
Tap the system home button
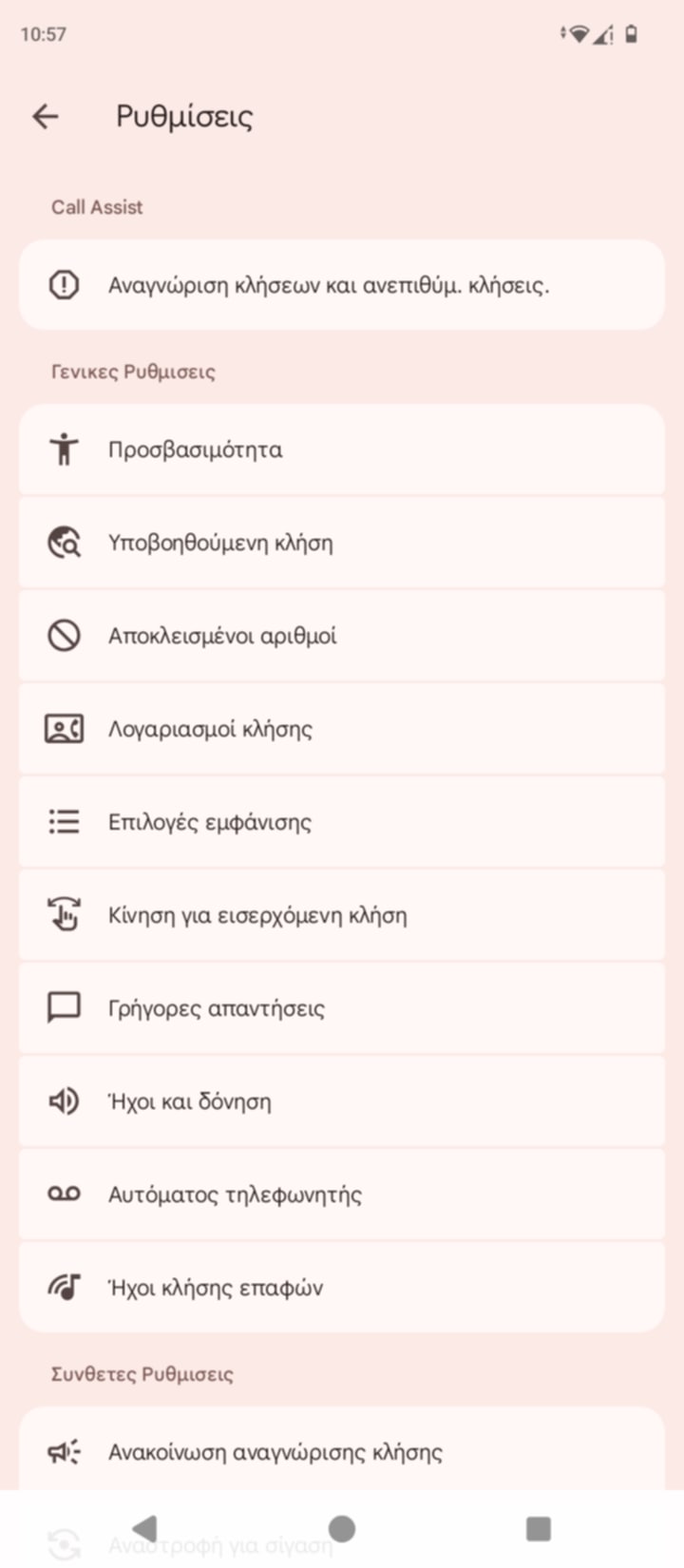342,1528
